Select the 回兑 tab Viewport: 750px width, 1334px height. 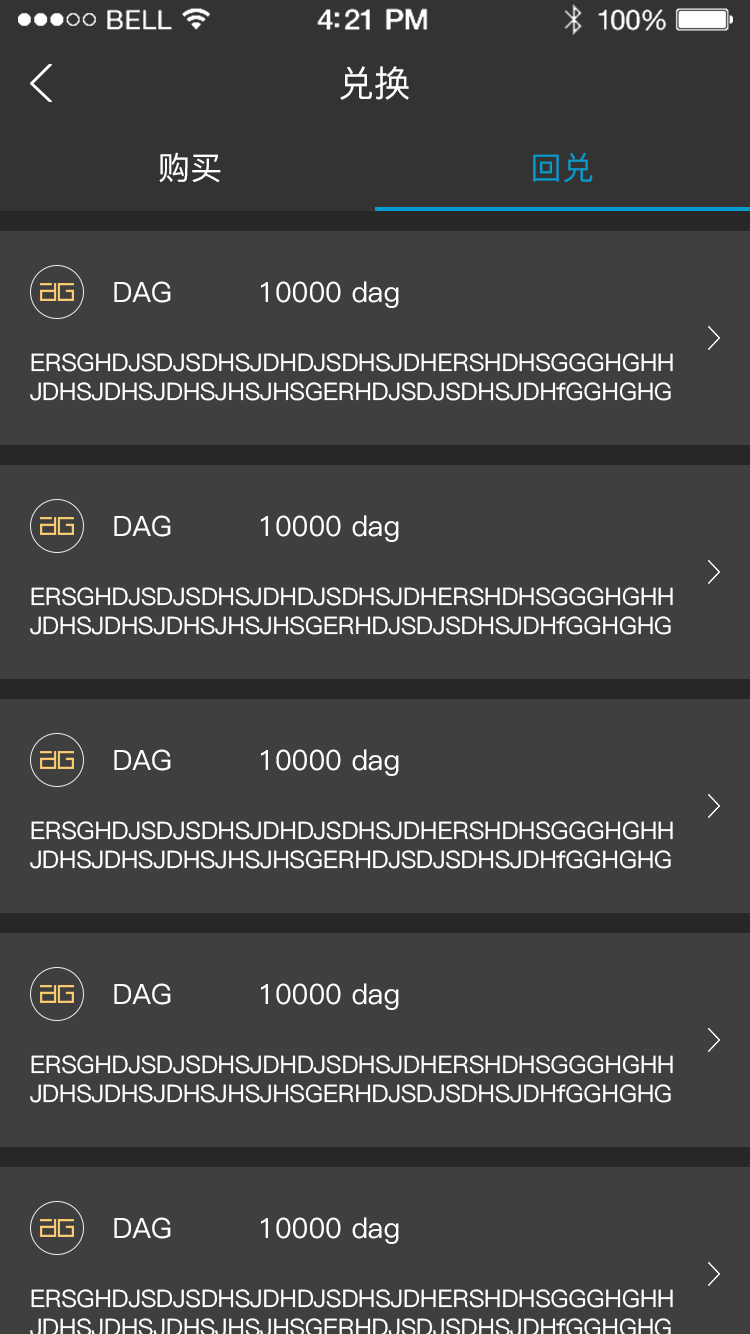(562, 168)
